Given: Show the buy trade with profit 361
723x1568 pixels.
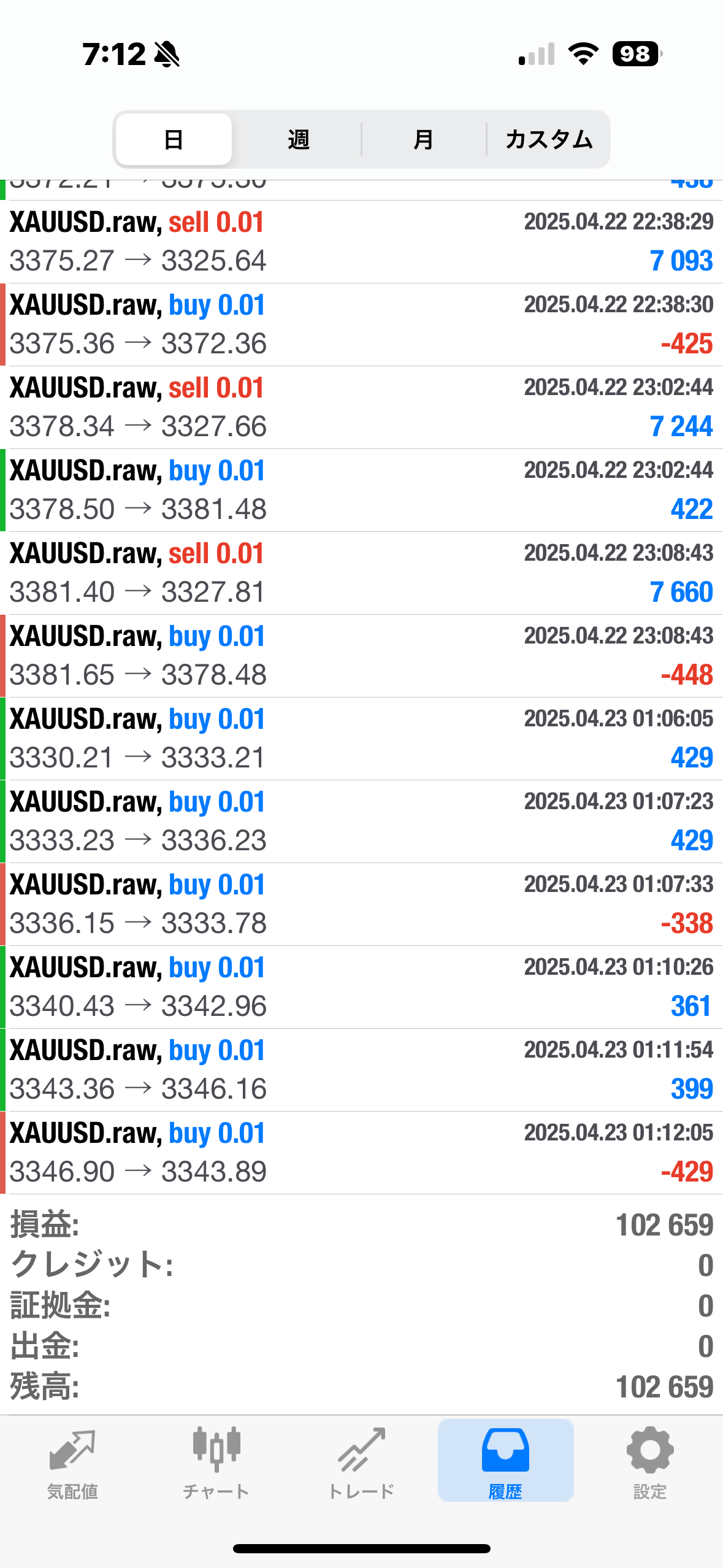Looking at the screenshot, I should click(x=361, y=987).
